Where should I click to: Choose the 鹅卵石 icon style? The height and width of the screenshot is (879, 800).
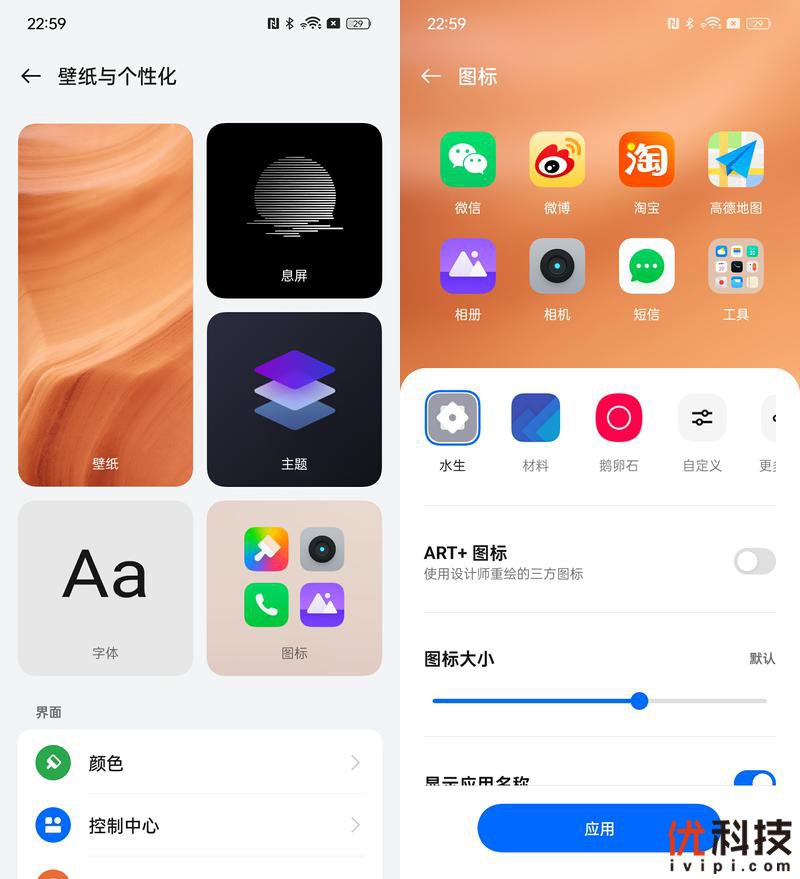pos(618,418)
